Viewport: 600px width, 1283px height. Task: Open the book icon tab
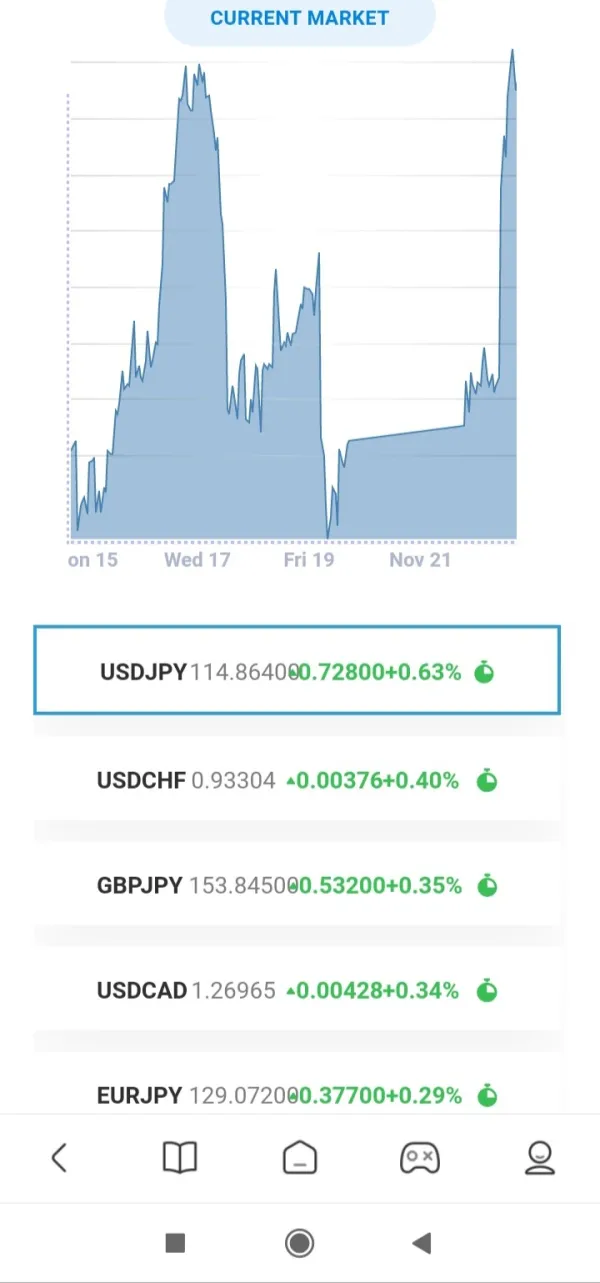180,1158
